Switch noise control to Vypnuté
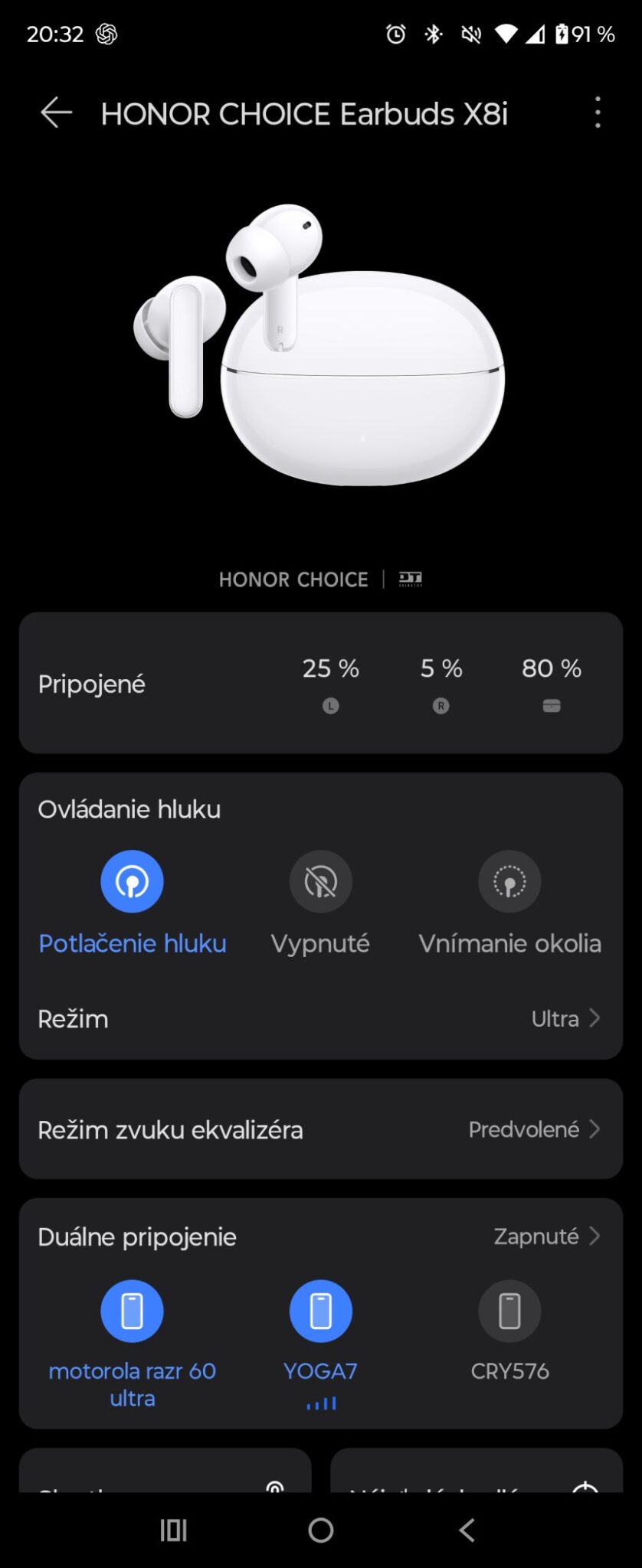This screenshot has width=642, height=1568. pyautogui.click(x=320, y=882)
